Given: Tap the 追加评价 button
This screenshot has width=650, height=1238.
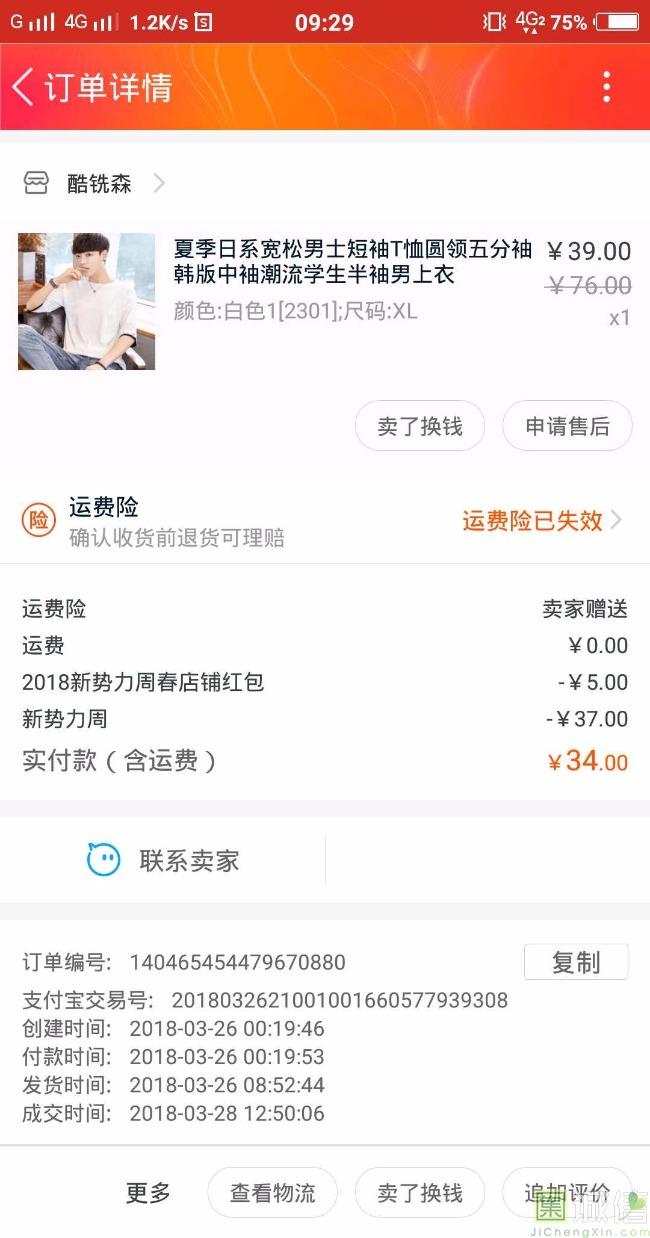Looking at the screenshot, I should 566,1193.
